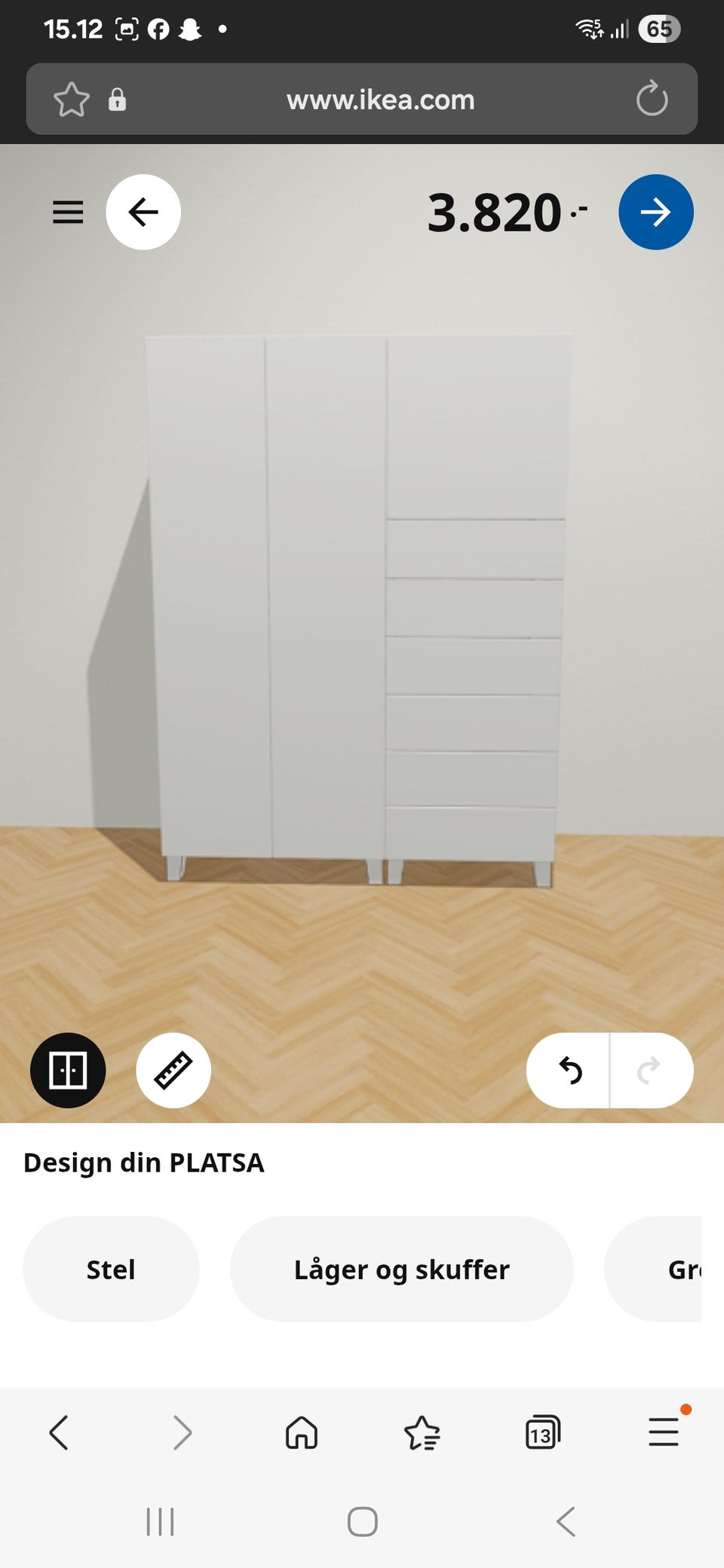Tap the lock icon for site security info
Image resolution: width=724 pixels, height=1568 pixels.
tap(118, 100)
